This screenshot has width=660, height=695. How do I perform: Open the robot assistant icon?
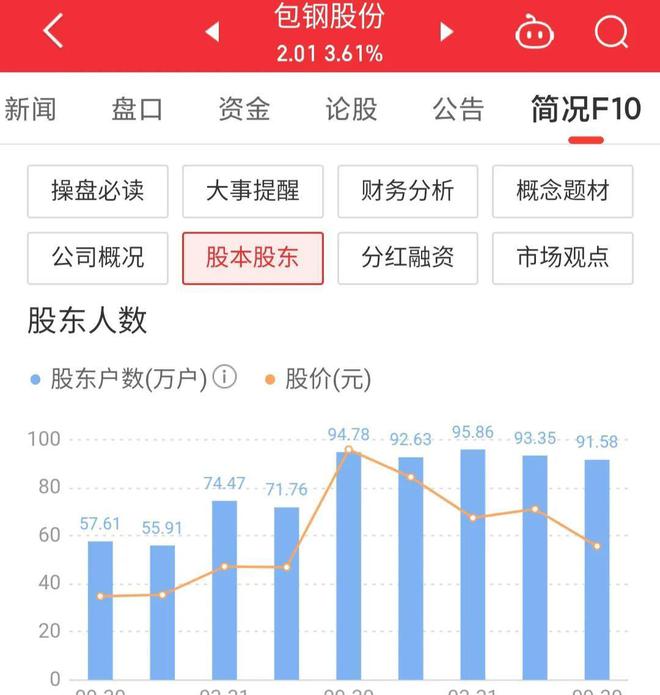pyautogui.click(x=535, y=33)
